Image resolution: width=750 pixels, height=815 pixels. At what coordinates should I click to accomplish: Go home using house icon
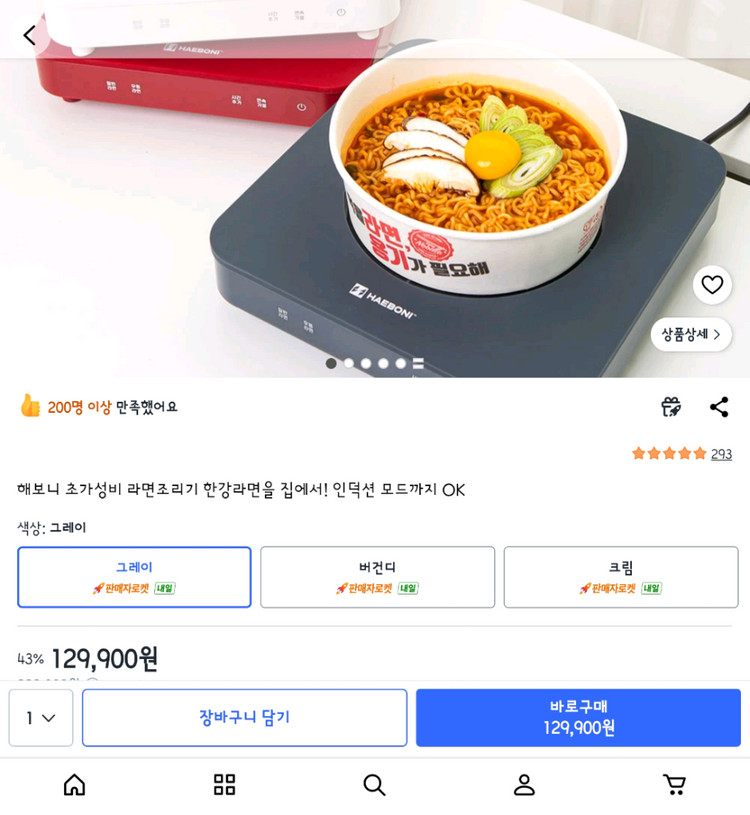click(74, 785)
